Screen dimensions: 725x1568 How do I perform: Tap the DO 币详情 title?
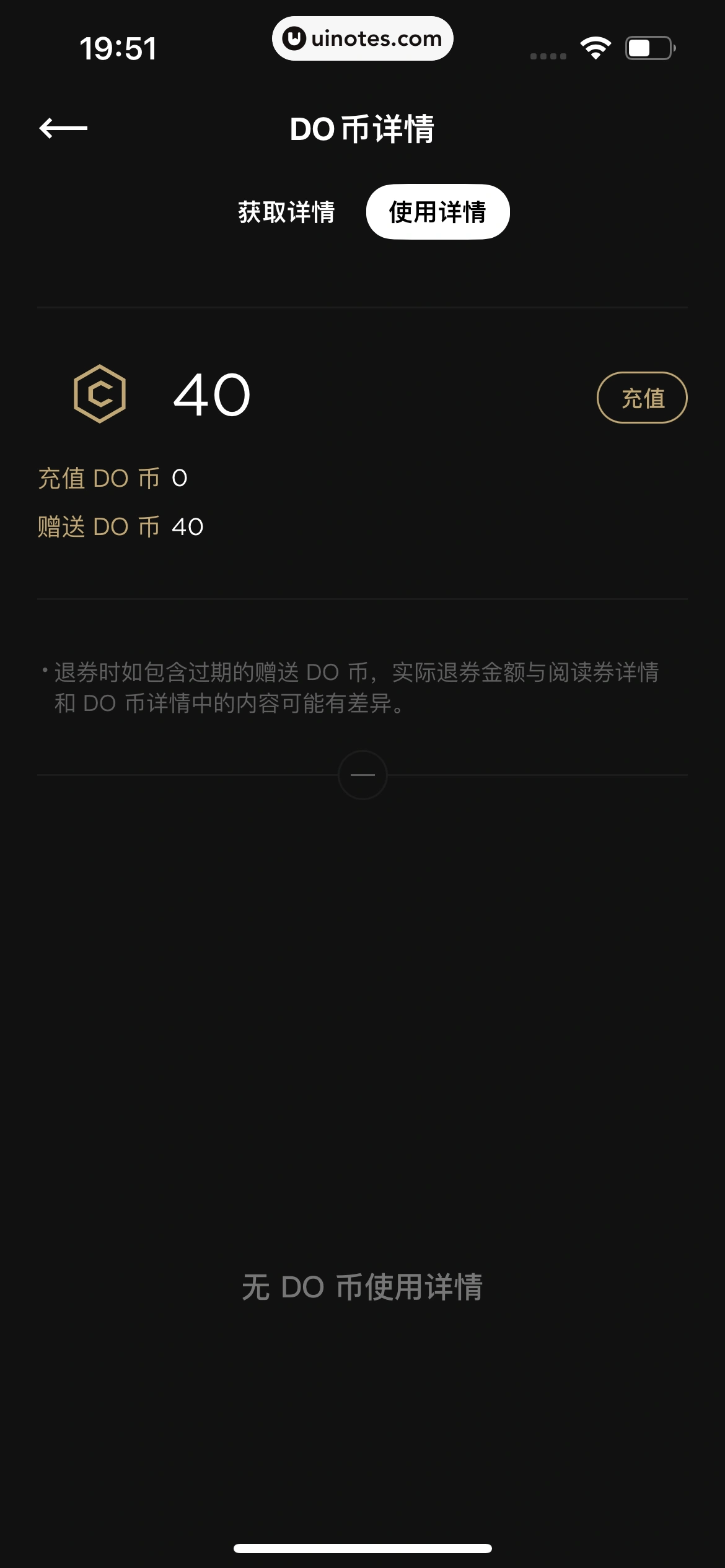click(x=362, y=129)
